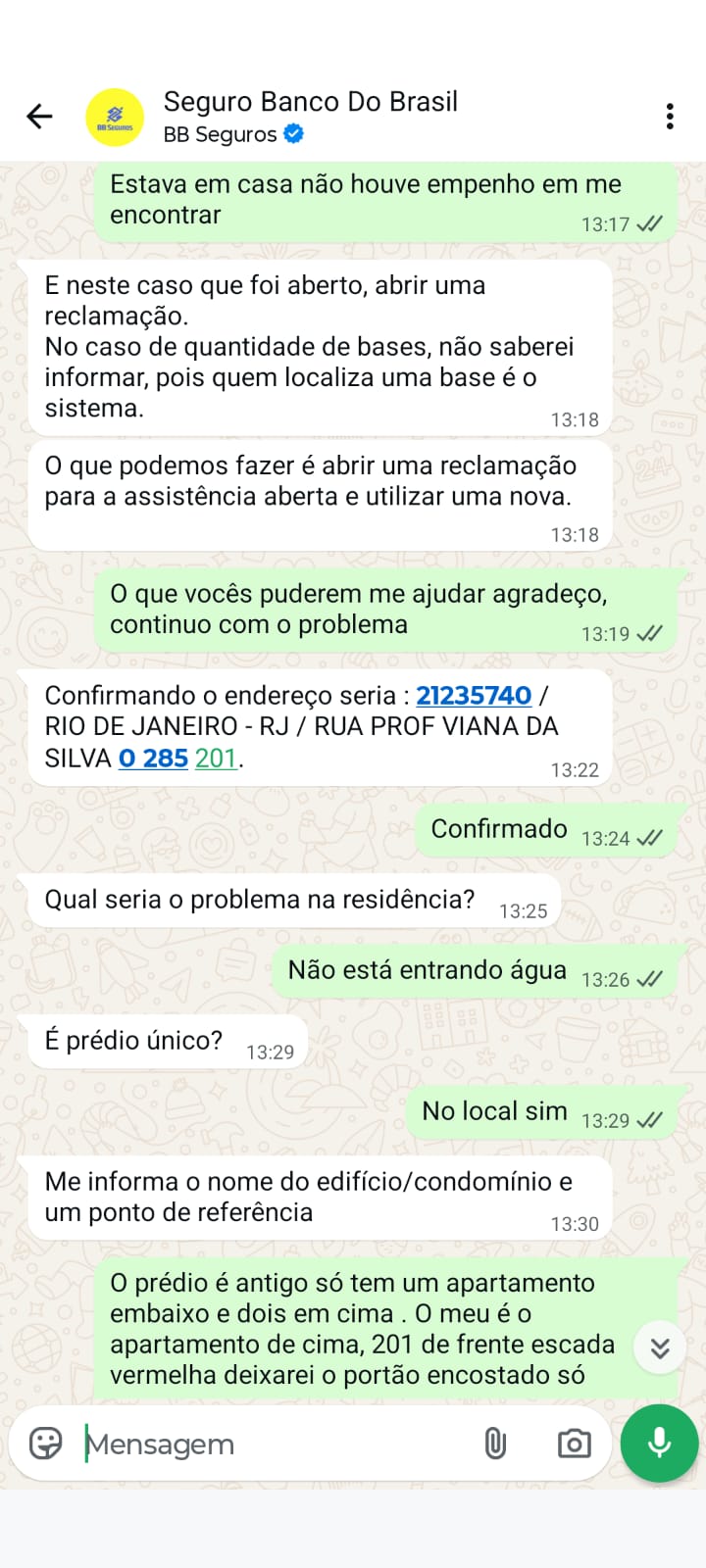
Task: Tap the linked number 21235740
Action: (x=474, y=696)
